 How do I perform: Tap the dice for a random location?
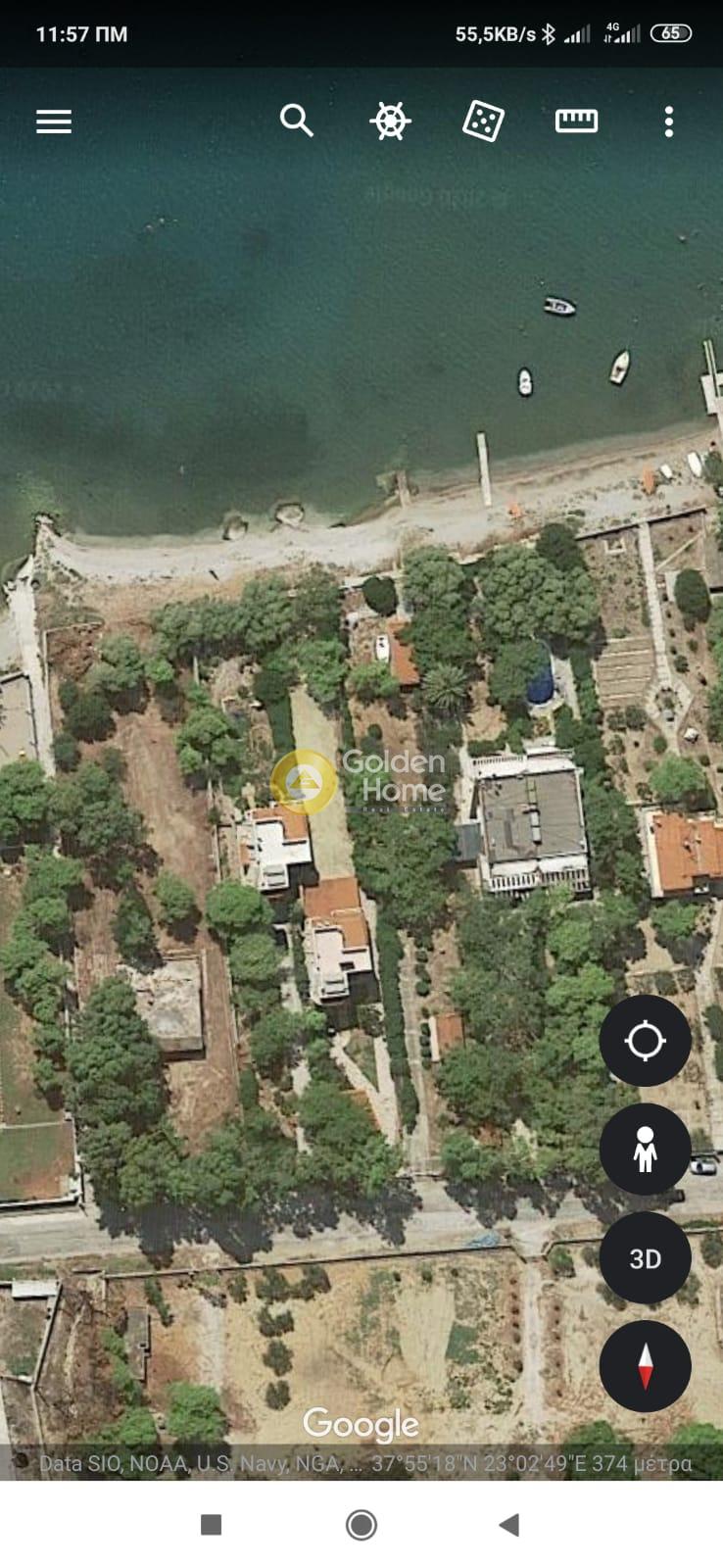coord(483,122)
